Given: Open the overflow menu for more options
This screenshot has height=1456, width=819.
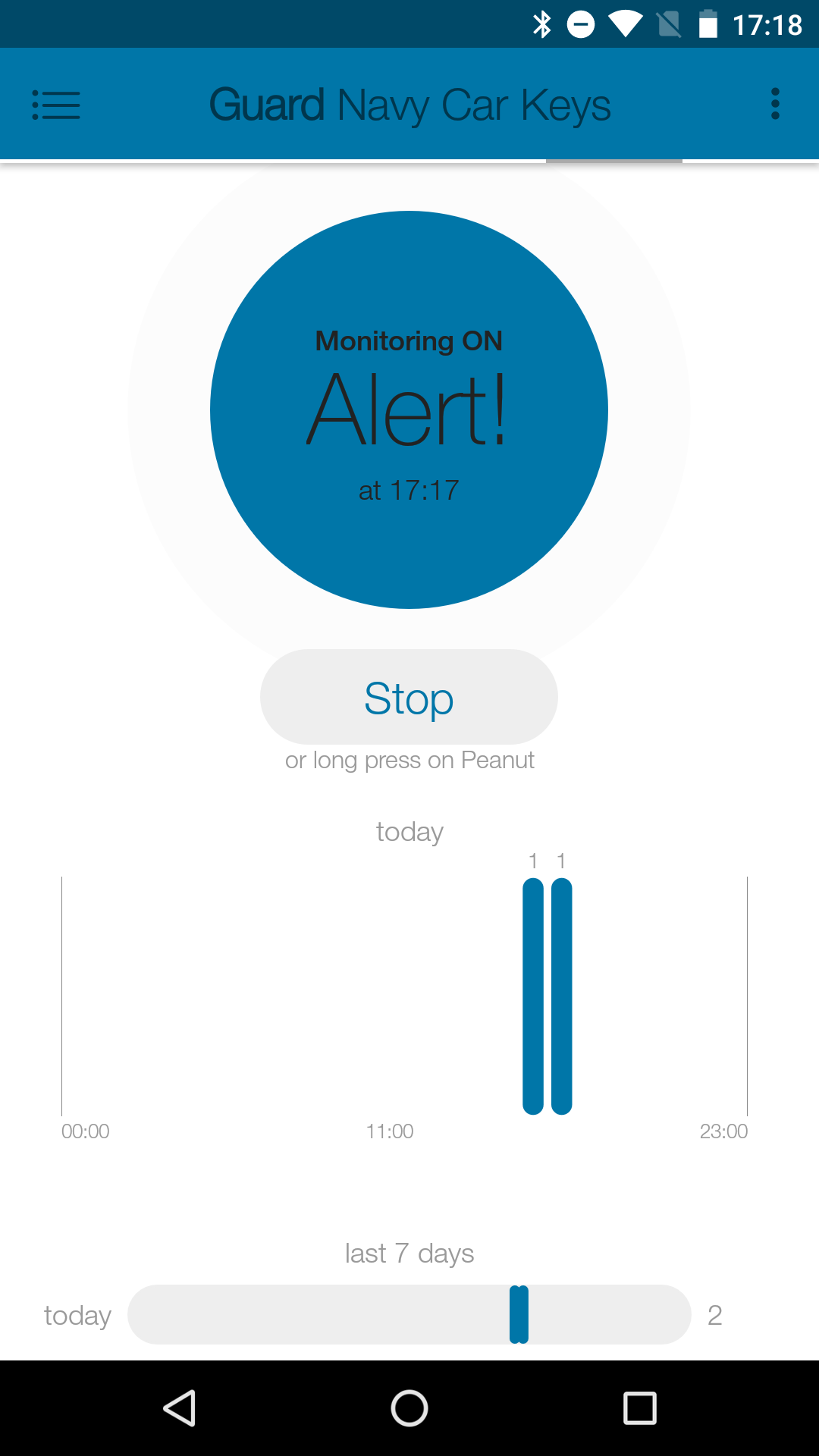Looking at the screenshot, I should 774,104.
